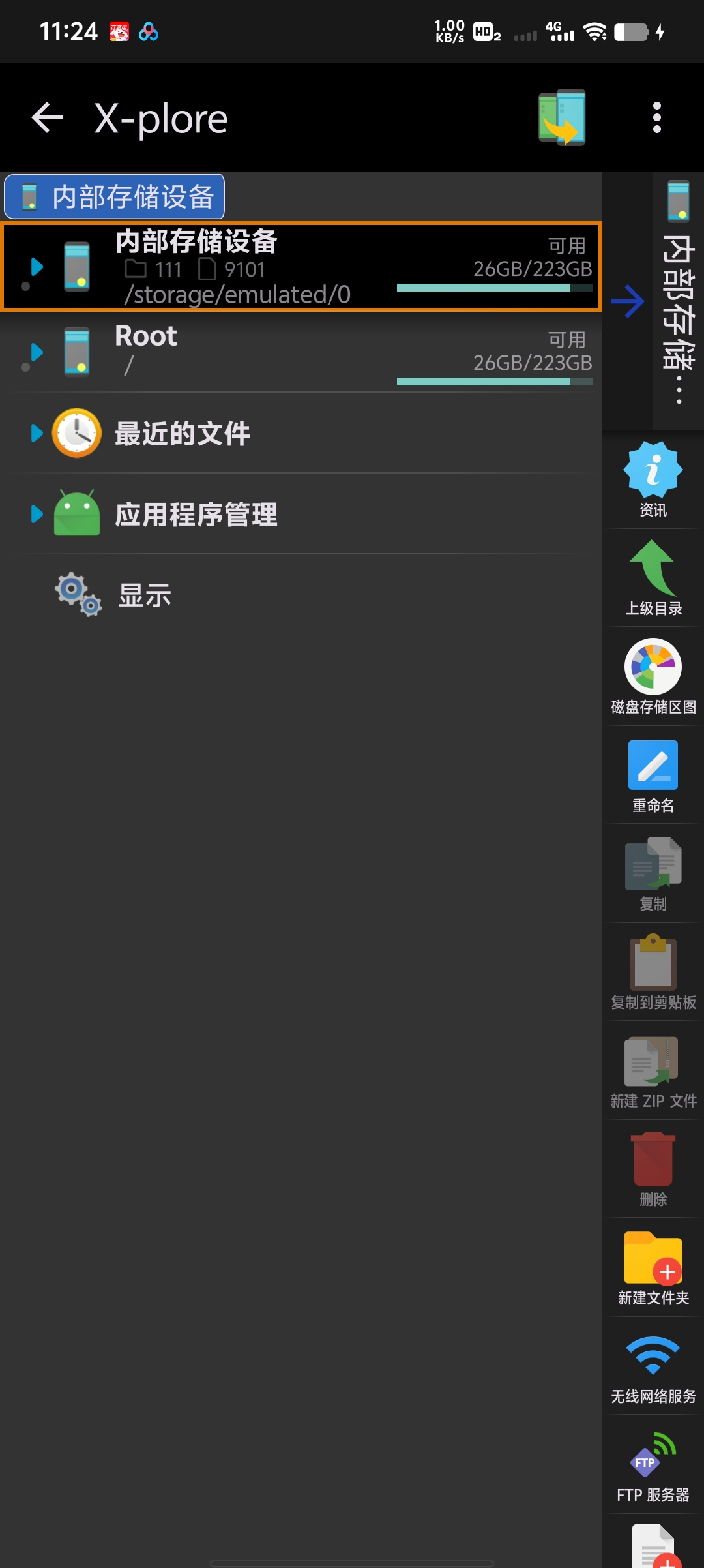Viewport: 704px width, 1568px height.
Task: Select the 内部存储设备 breadcrumb chip
Action: pyautogui.click(x=114, y=196)
